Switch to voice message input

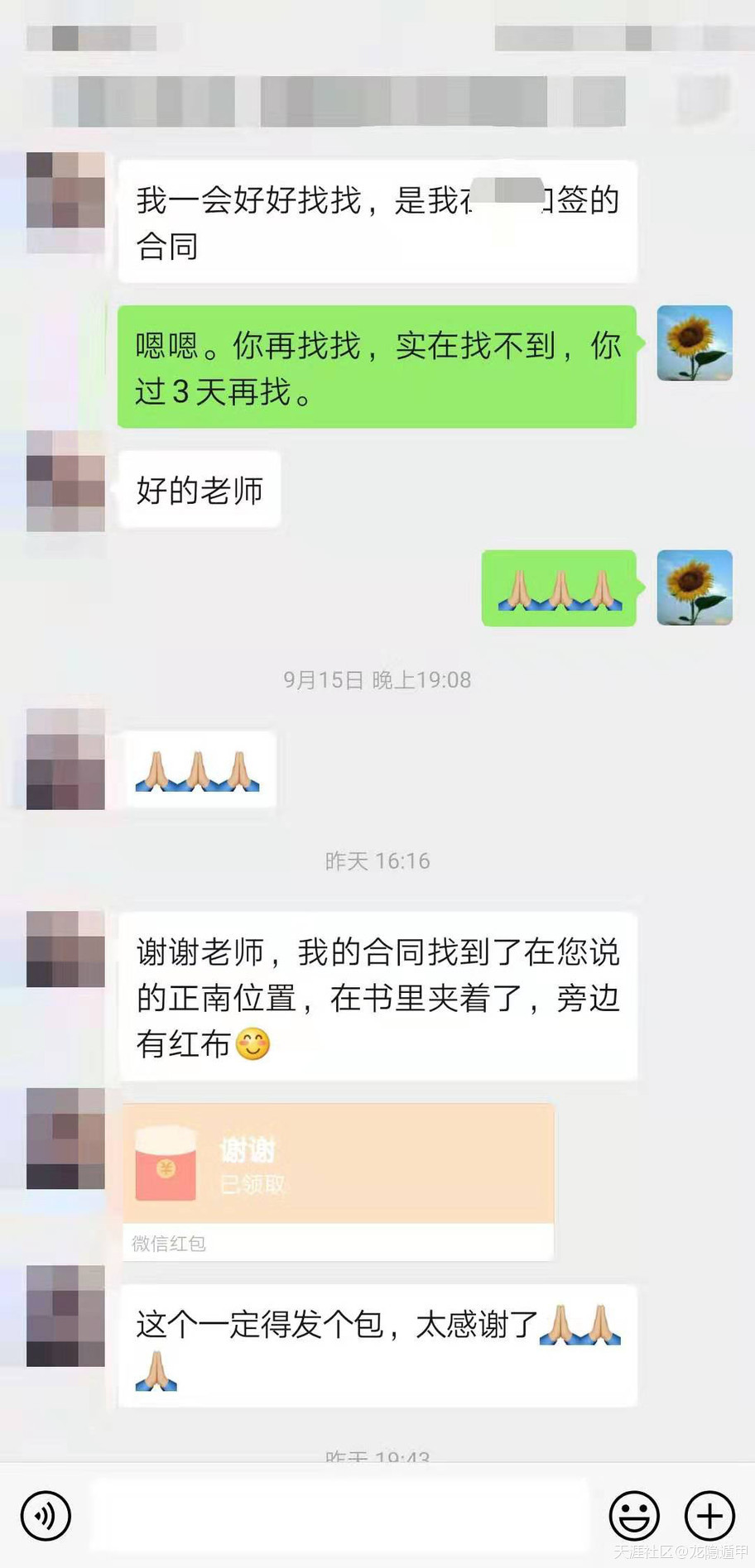tap(46, 1516)
